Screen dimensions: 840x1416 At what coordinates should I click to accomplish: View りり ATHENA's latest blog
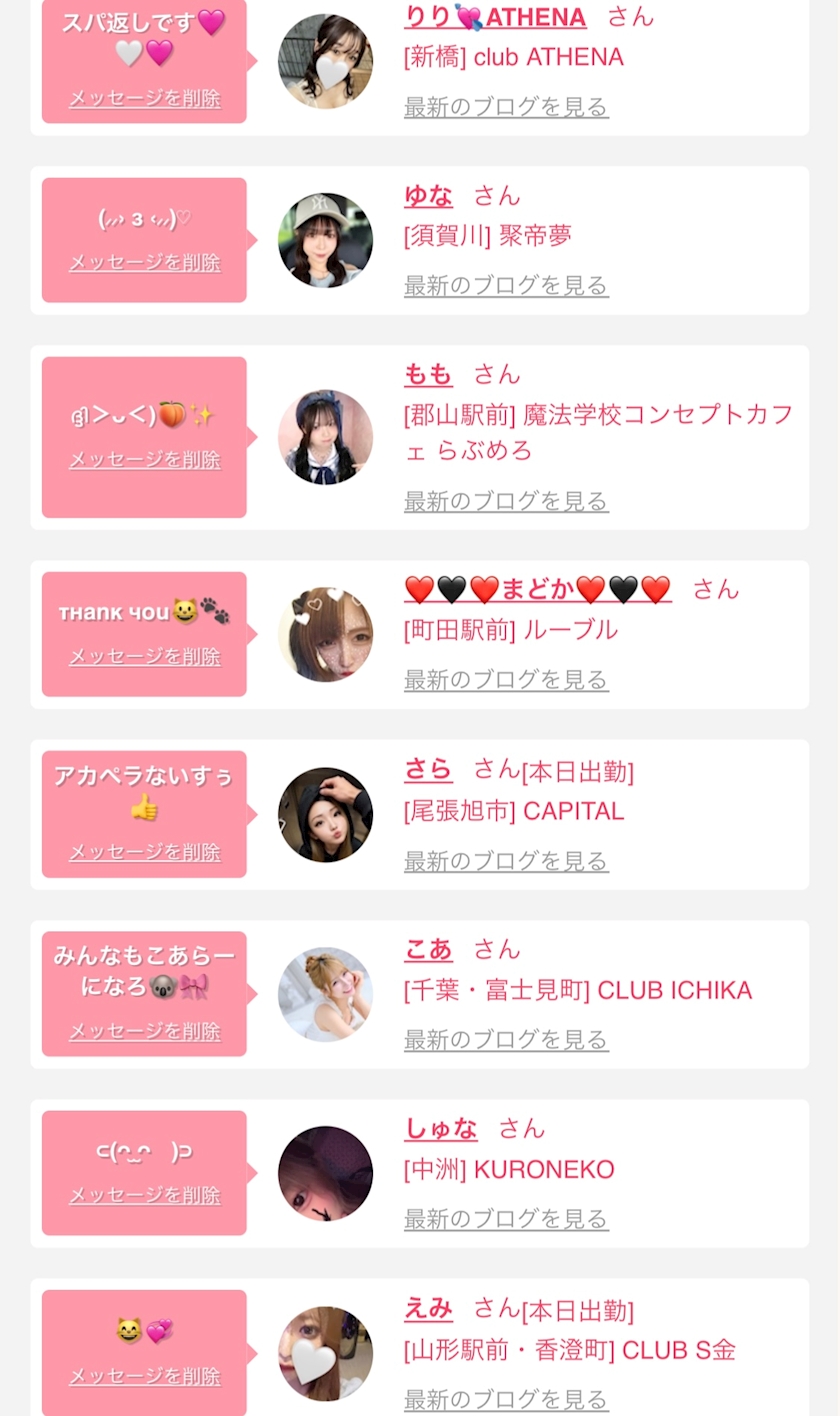506,107
